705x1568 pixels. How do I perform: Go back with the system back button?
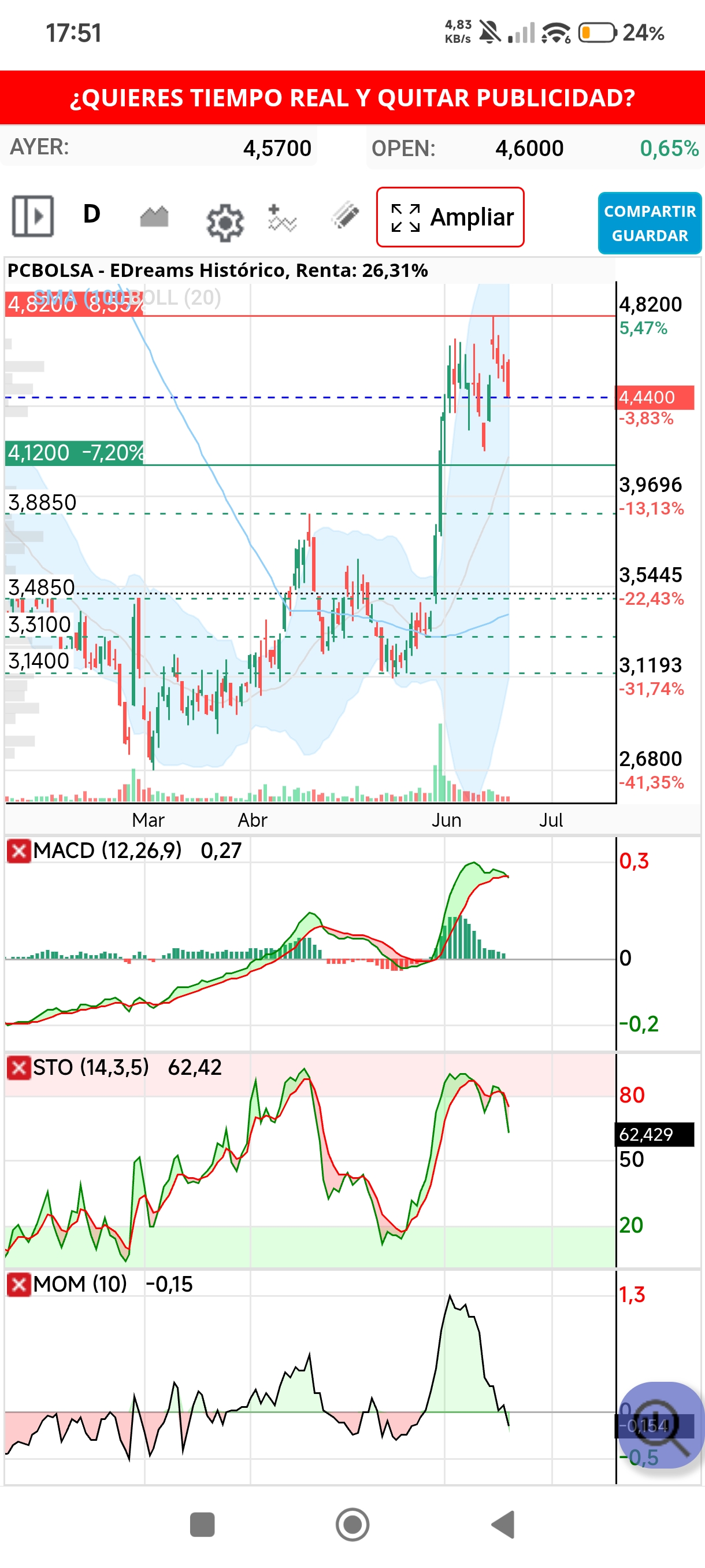click(503, 1525)
